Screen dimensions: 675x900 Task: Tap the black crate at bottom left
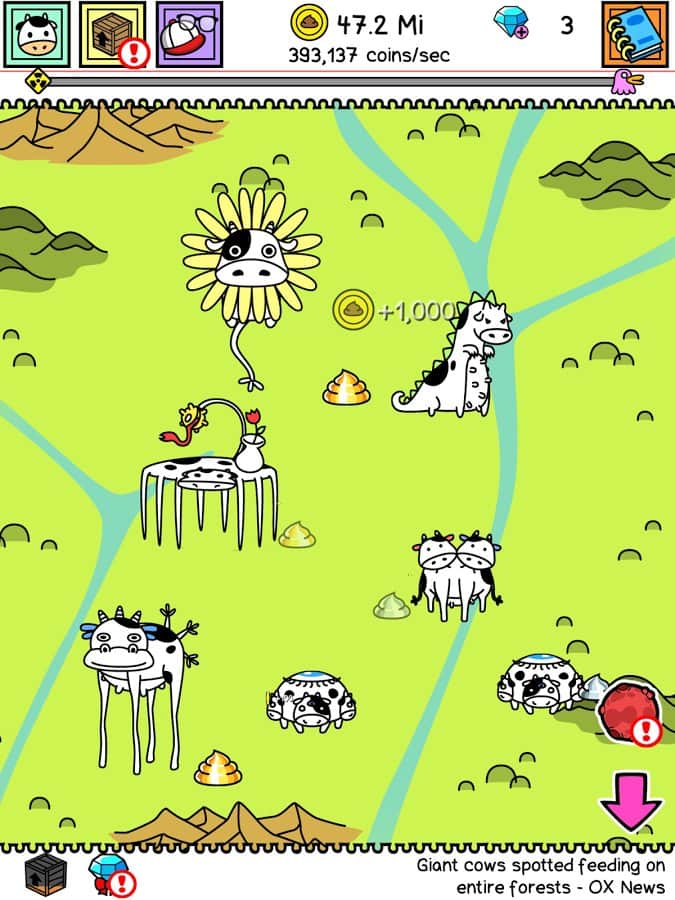pos(45,874)
